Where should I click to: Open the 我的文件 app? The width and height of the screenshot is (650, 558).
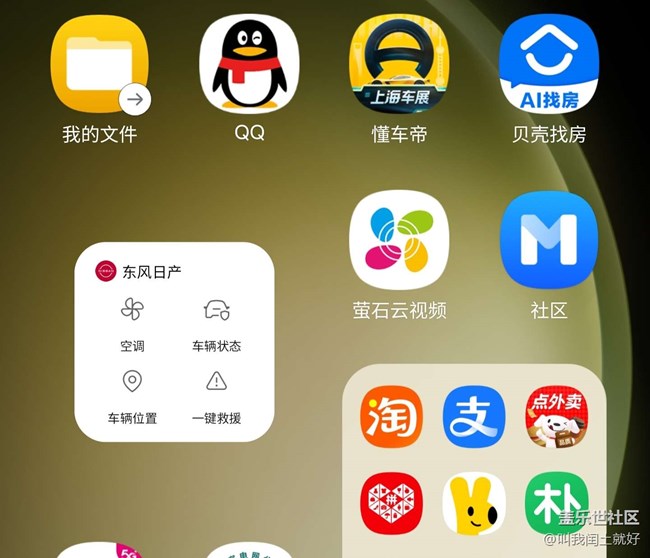tap(99, 66)
